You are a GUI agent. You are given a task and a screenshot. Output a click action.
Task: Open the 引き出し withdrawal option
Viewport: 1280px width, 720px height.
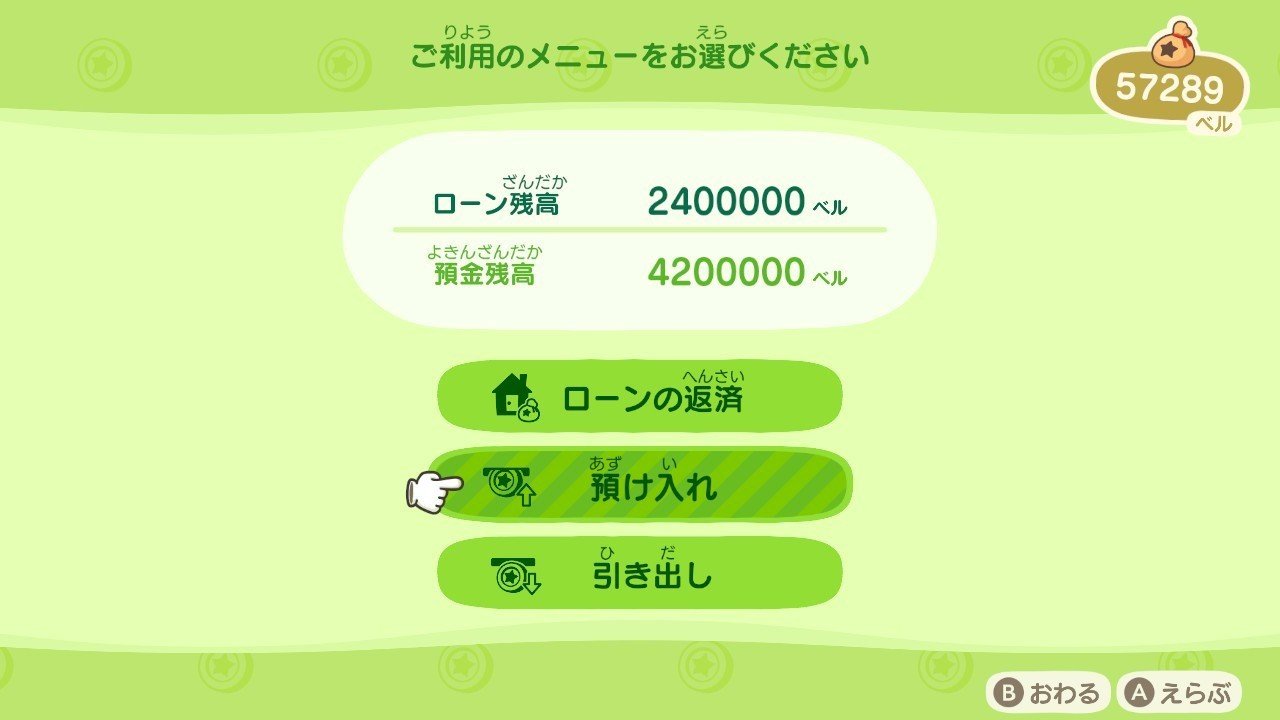coord(640,574)
